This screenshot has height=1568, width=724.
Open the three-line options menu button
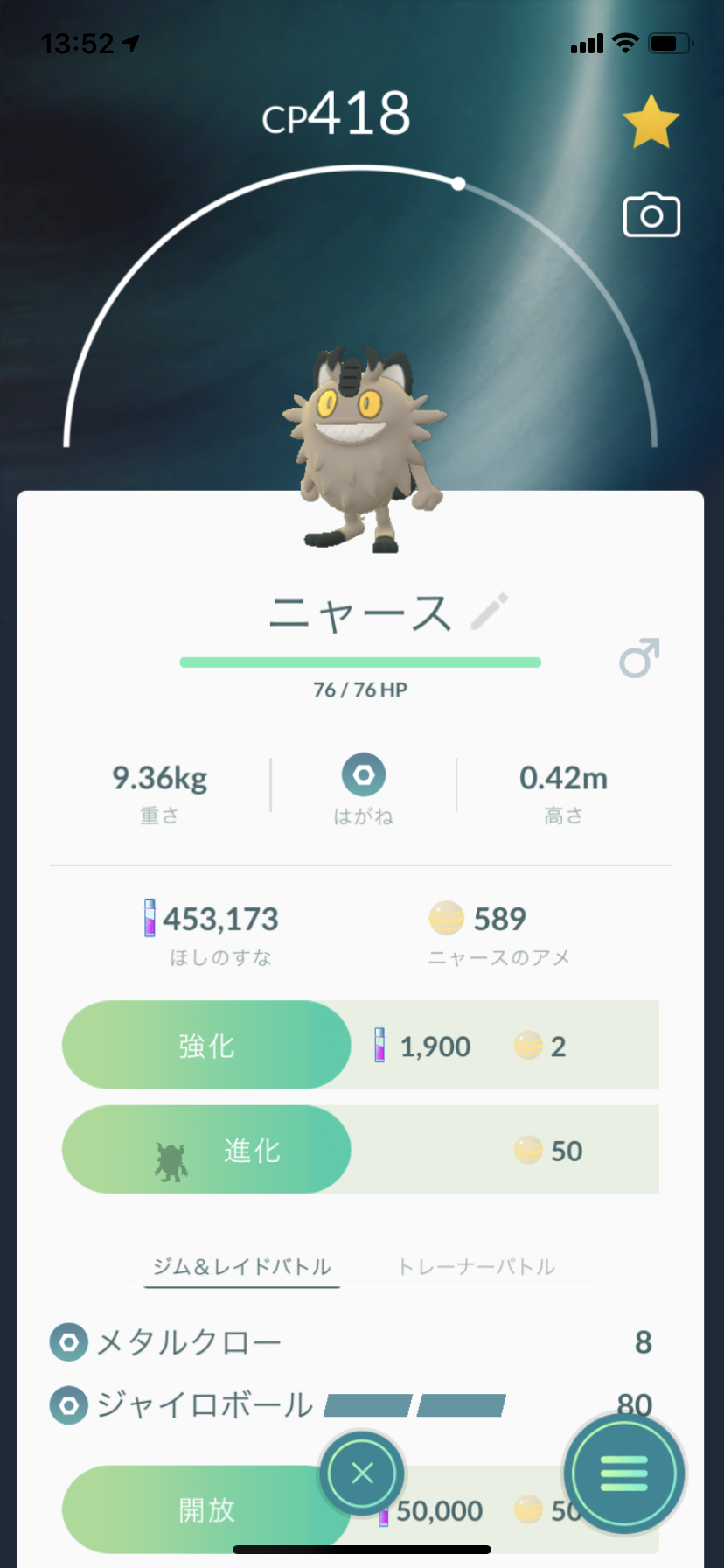point(624,1473)
